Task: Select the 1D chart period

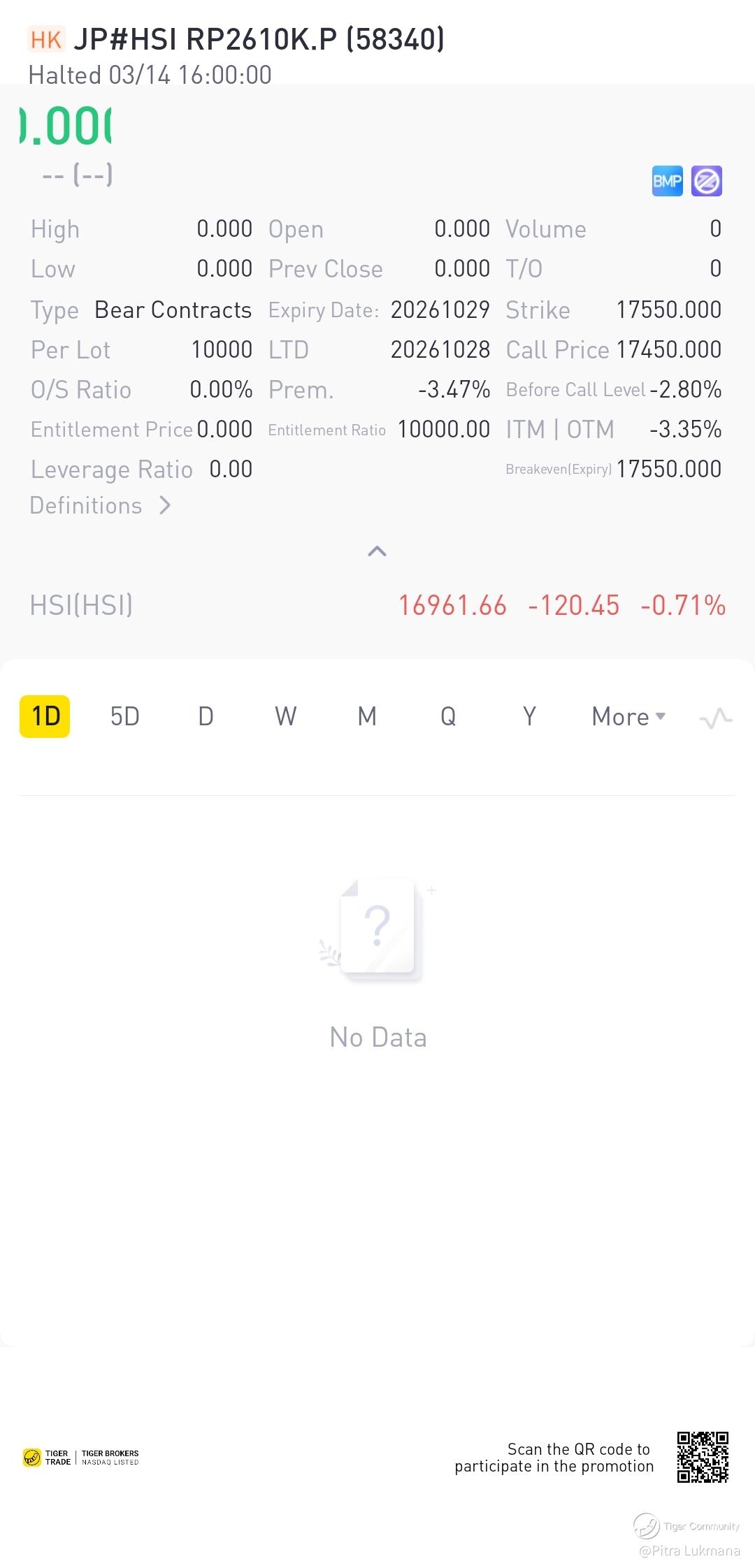Action: click(x=45, y=716)
